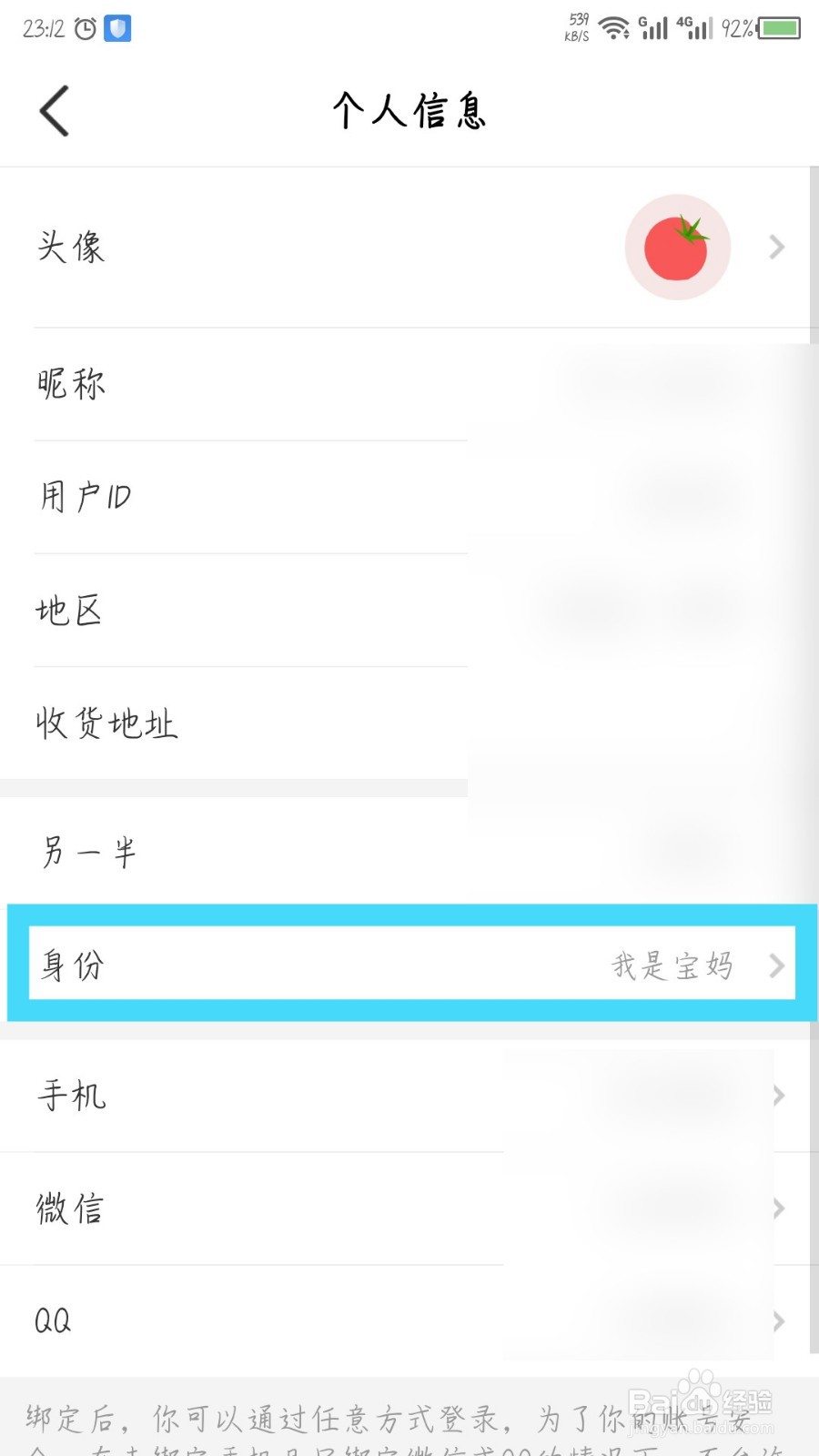Tap the alarm clock status icon

click(x=83, y=27)
